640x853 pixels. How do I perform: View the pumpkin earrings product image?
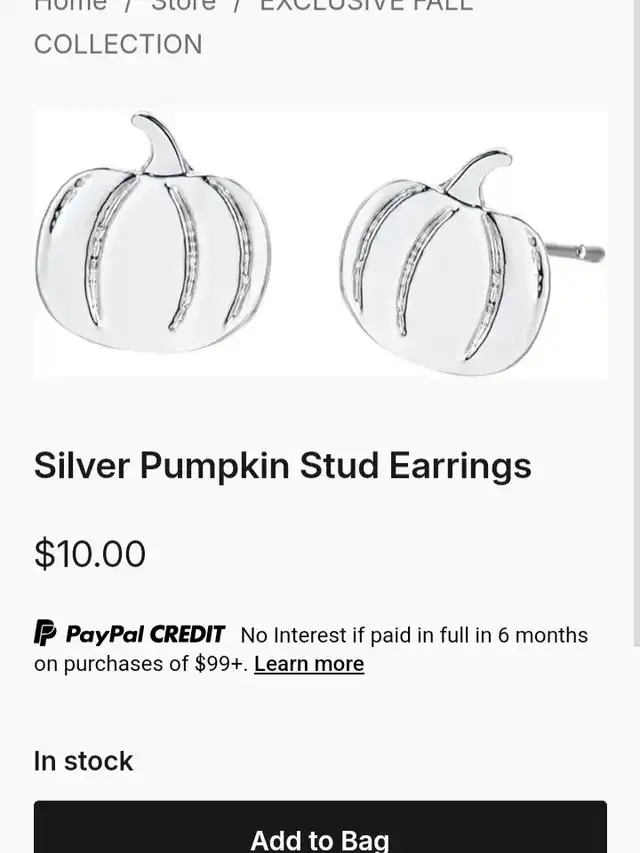point(320,245)
